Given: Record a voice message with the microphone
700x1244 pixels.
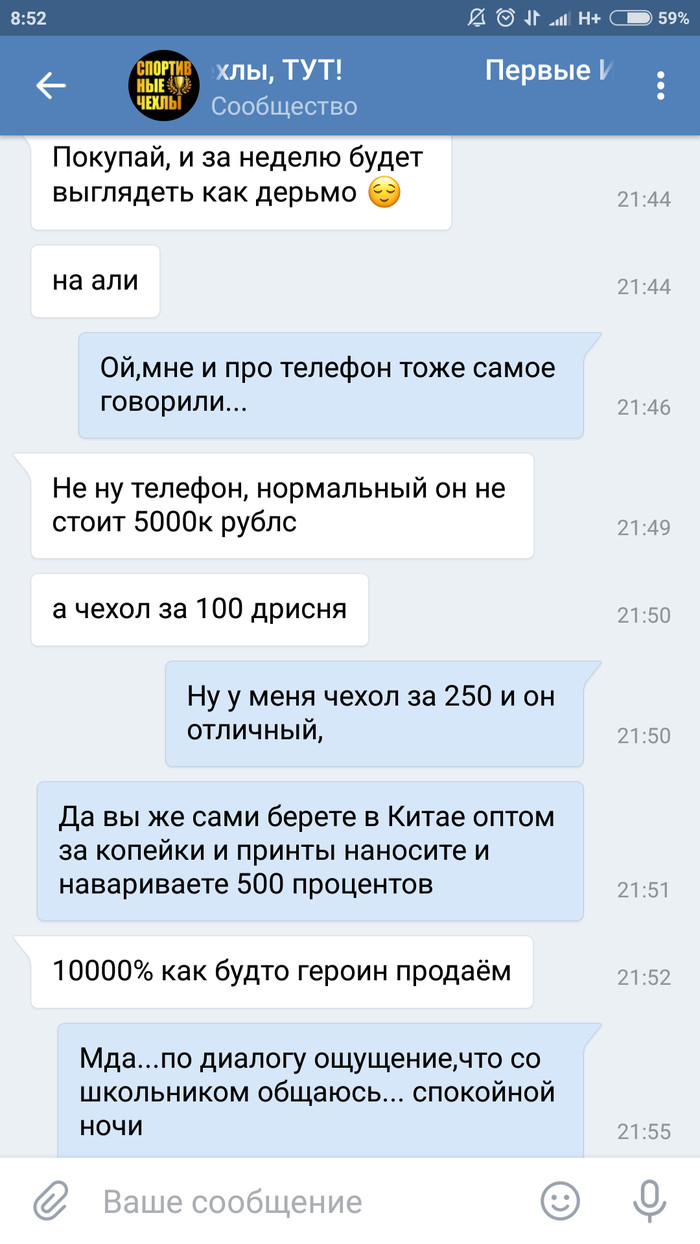Looking at the screenshot, I should pos(651,1201).
